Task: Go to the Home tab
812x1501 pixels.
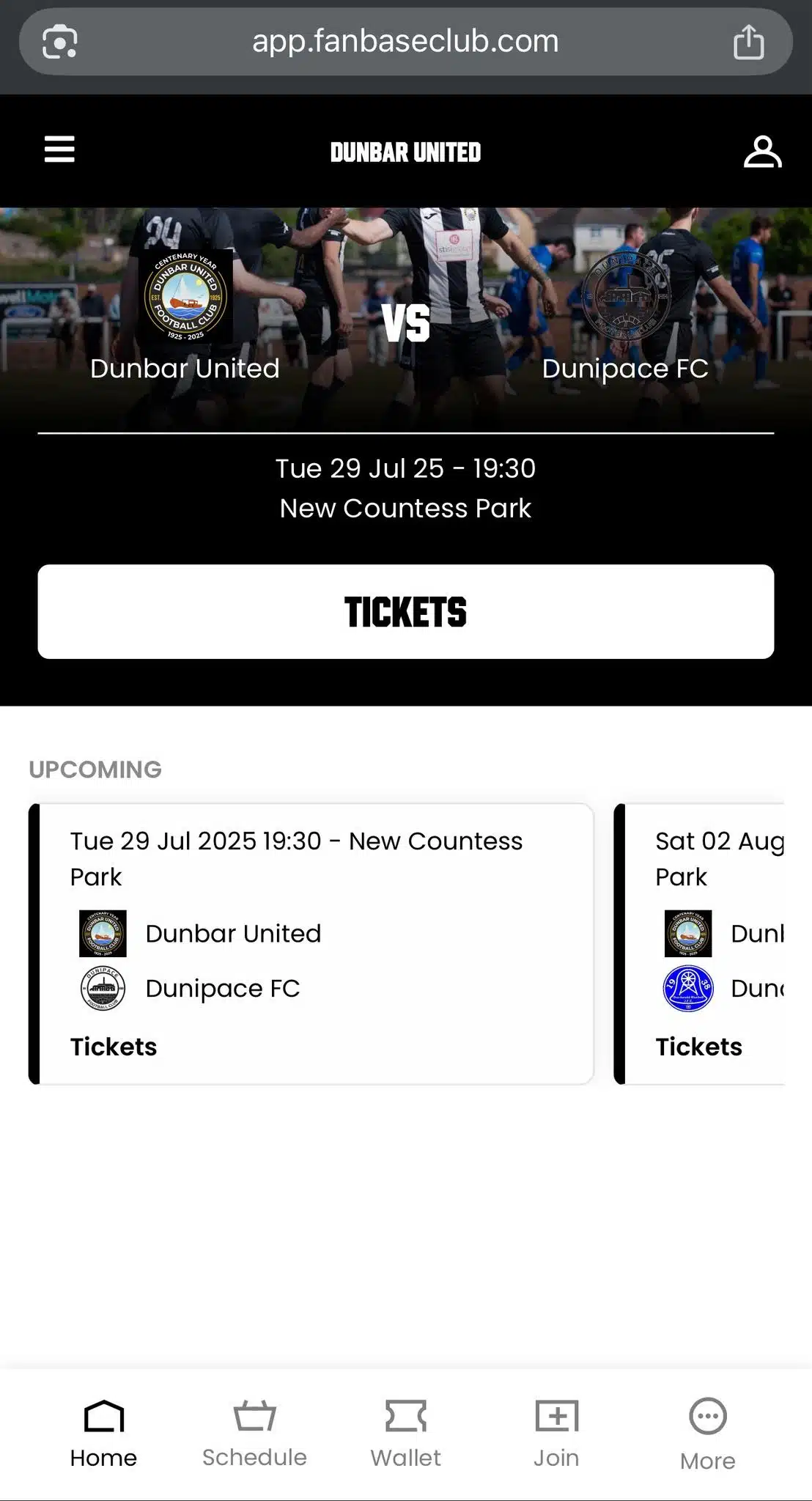Action: coord(103,1434)
